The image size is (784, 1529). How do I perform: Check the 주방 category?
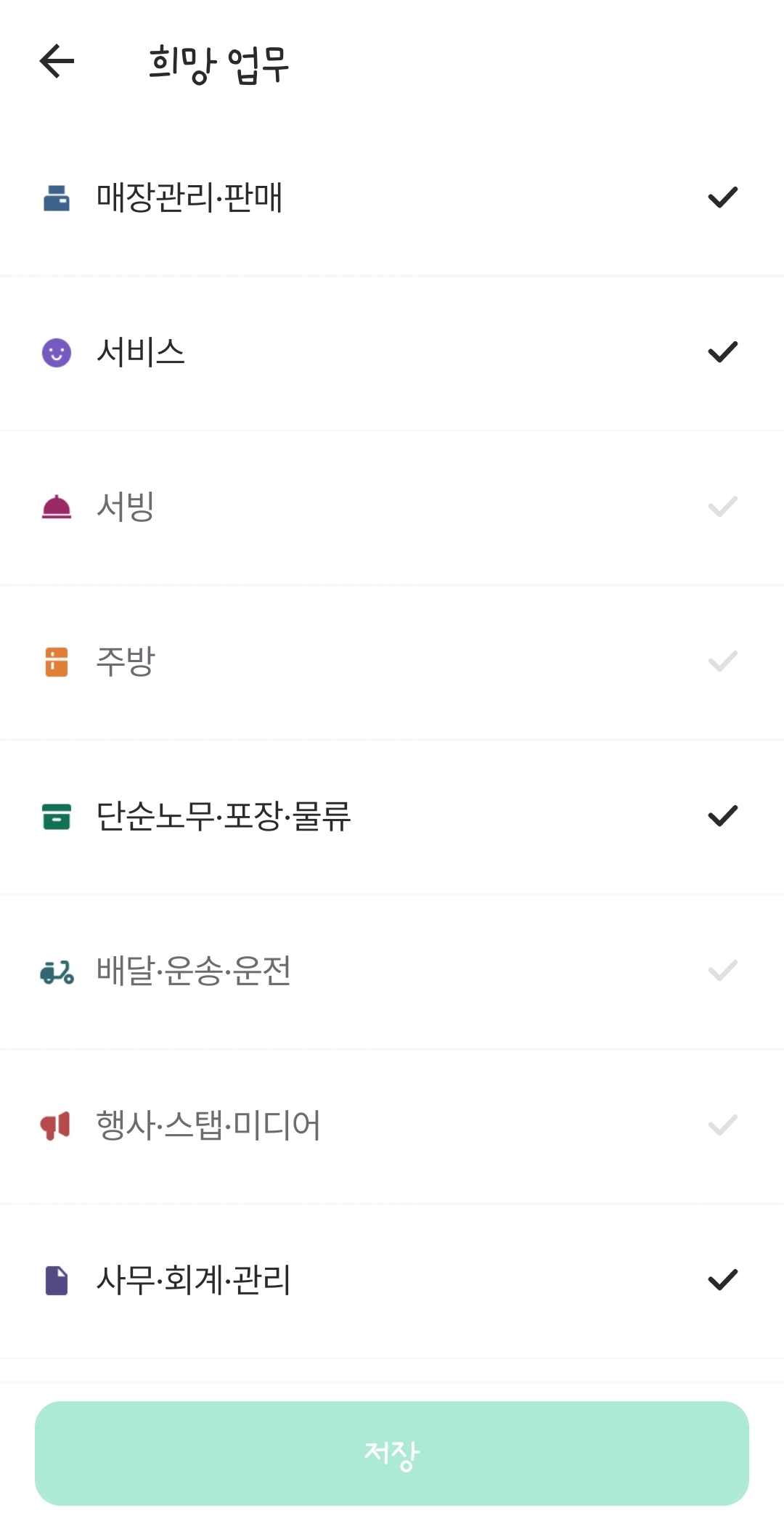722,661
